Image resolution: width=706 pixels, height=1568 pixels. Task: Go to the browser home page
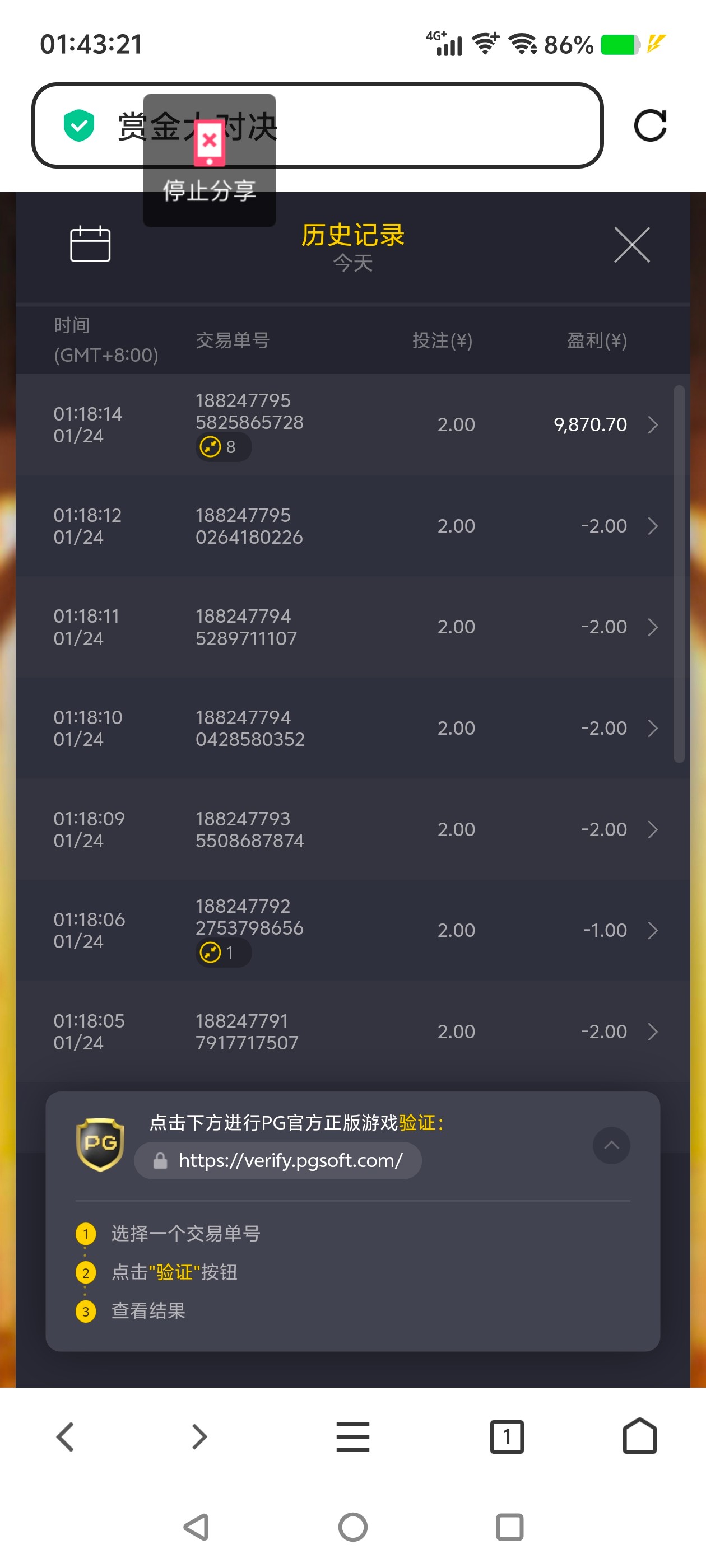point(640,1436)
